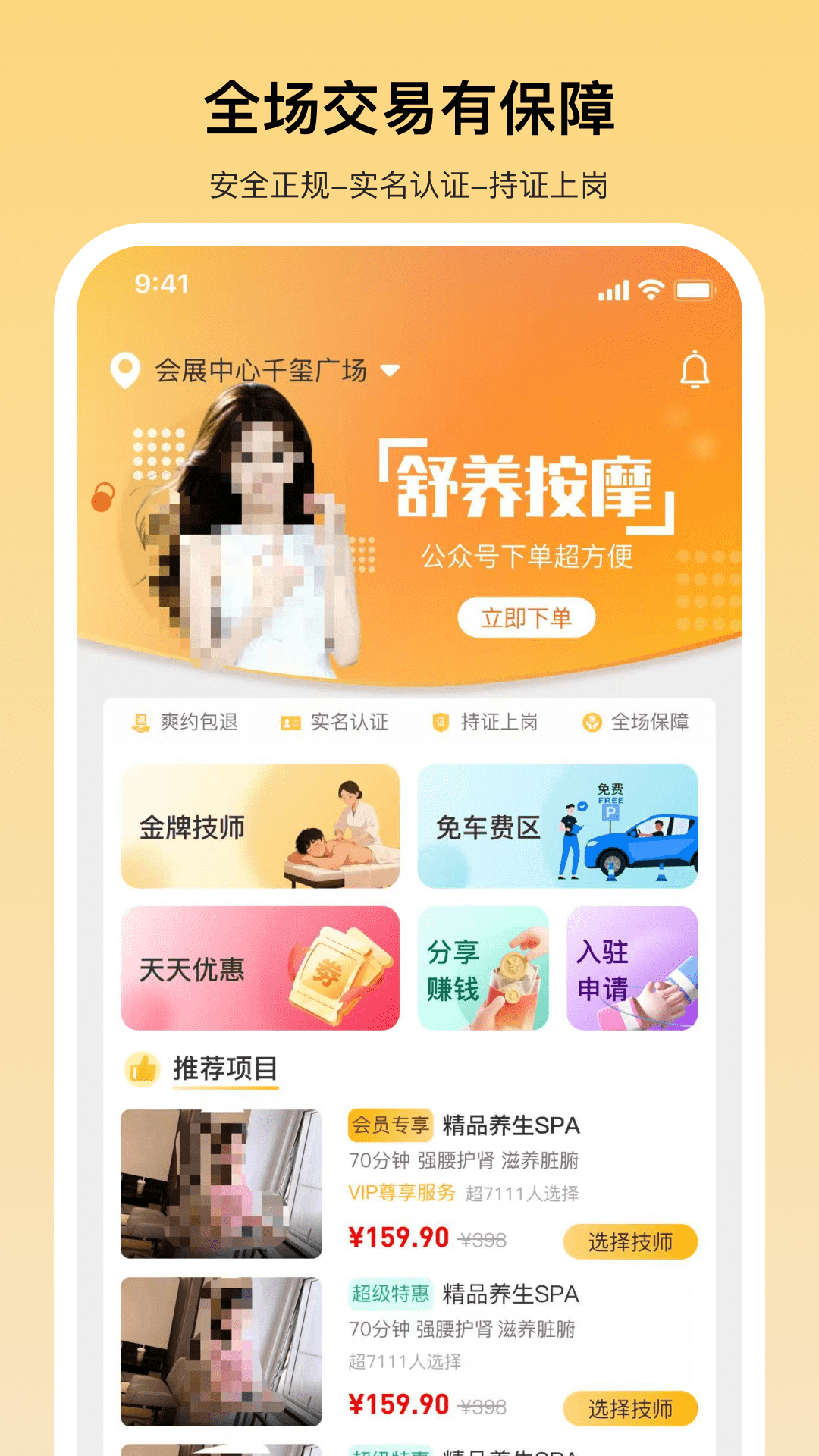The width and height of the screenshot is (819, 1456).
Task: Tap the 持证上岗 certification badge icon
Action: click(444, 723)
